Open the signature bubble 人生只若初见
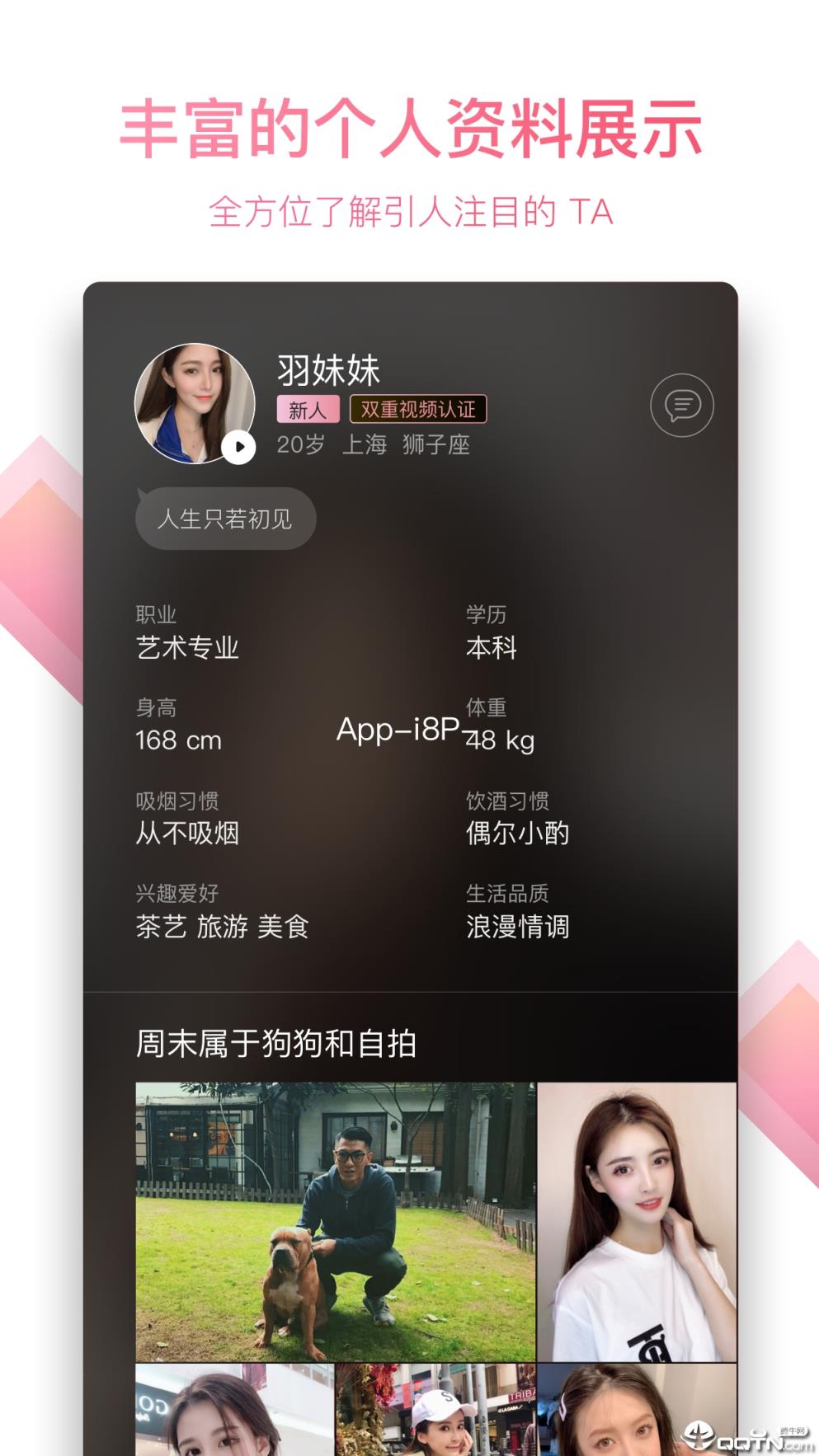The image size is (819, 1456). (x=225, y=518)
